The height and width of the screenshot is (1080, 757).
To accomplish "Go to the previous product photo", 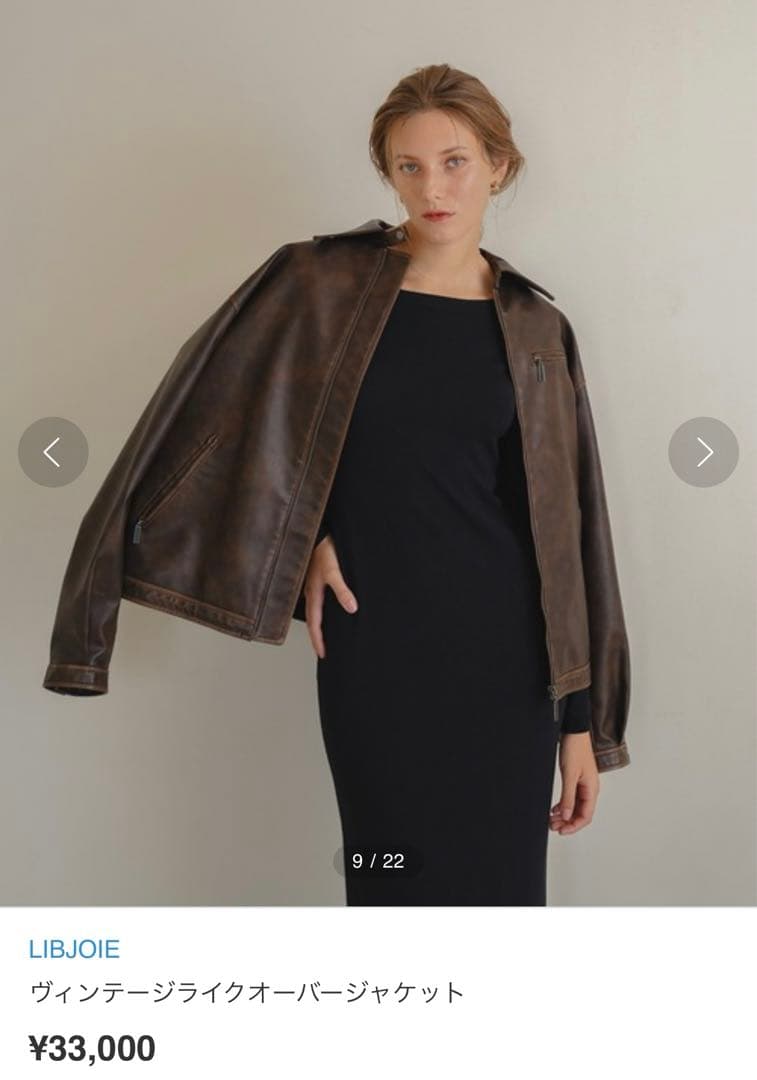I will [x=53, y=452].
